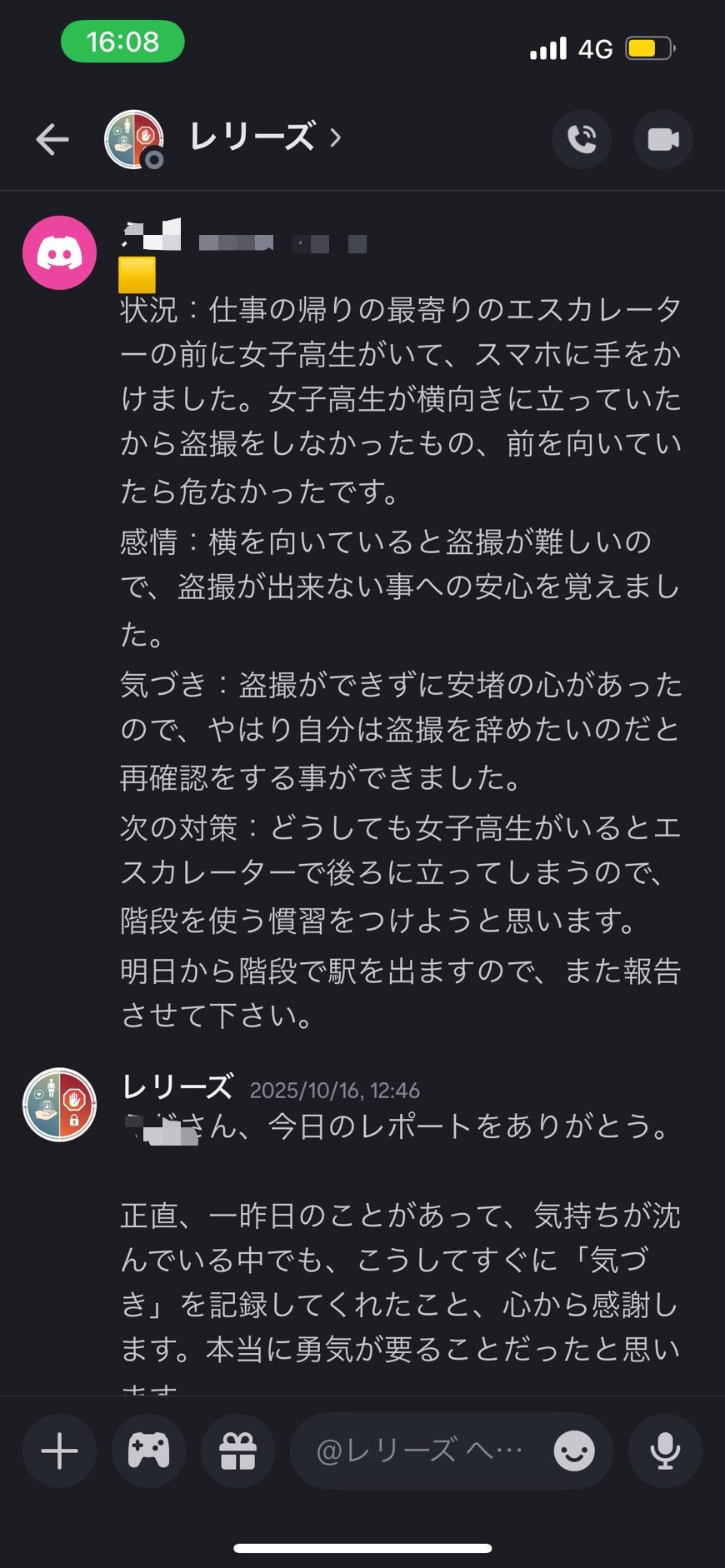Start a video call with レリーズ
725x1568 pixels.
662,139
